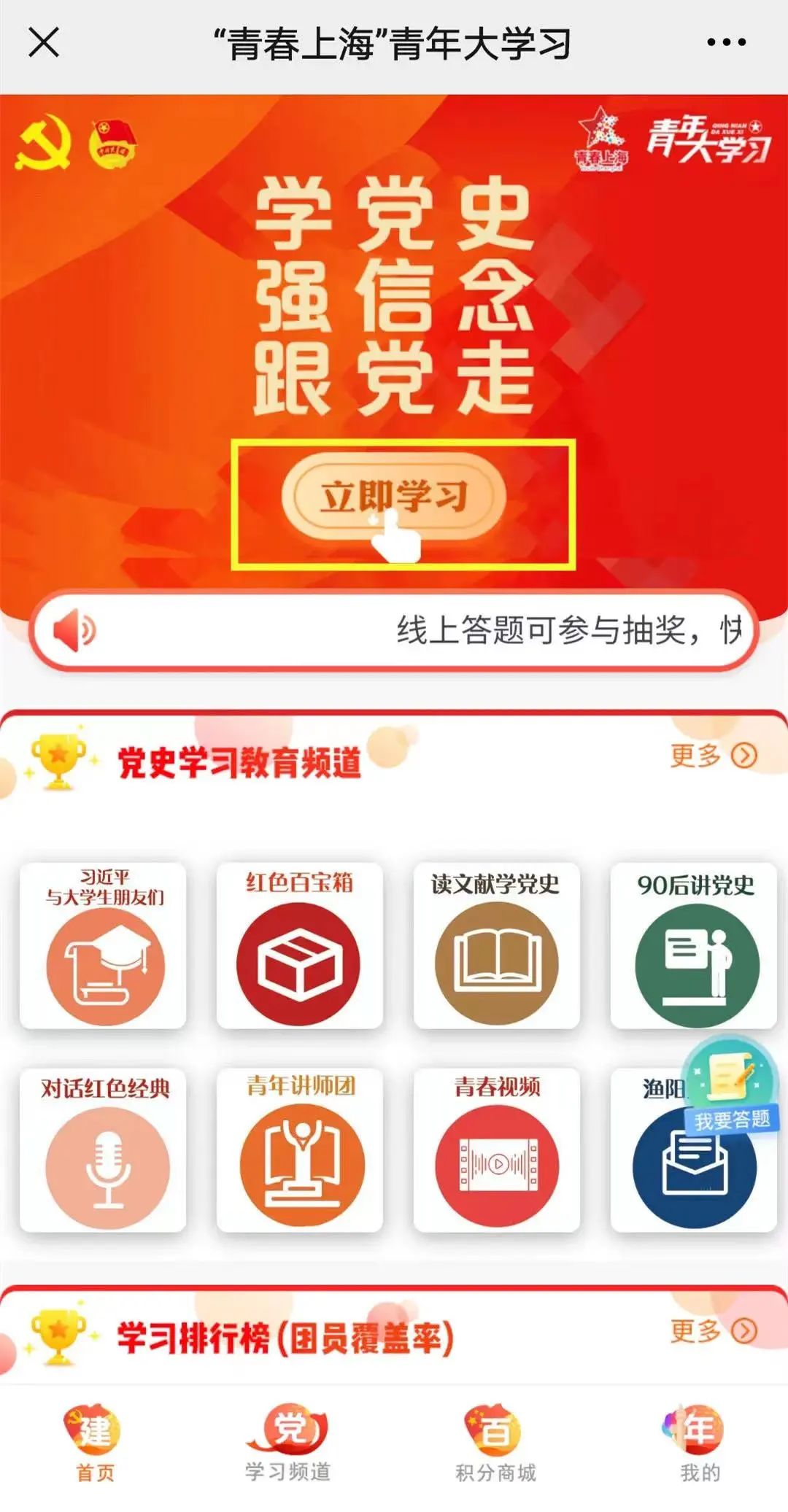788x1512 pixels.
Task: Open 90后讲党史 channel
Action: pos(694,946)
